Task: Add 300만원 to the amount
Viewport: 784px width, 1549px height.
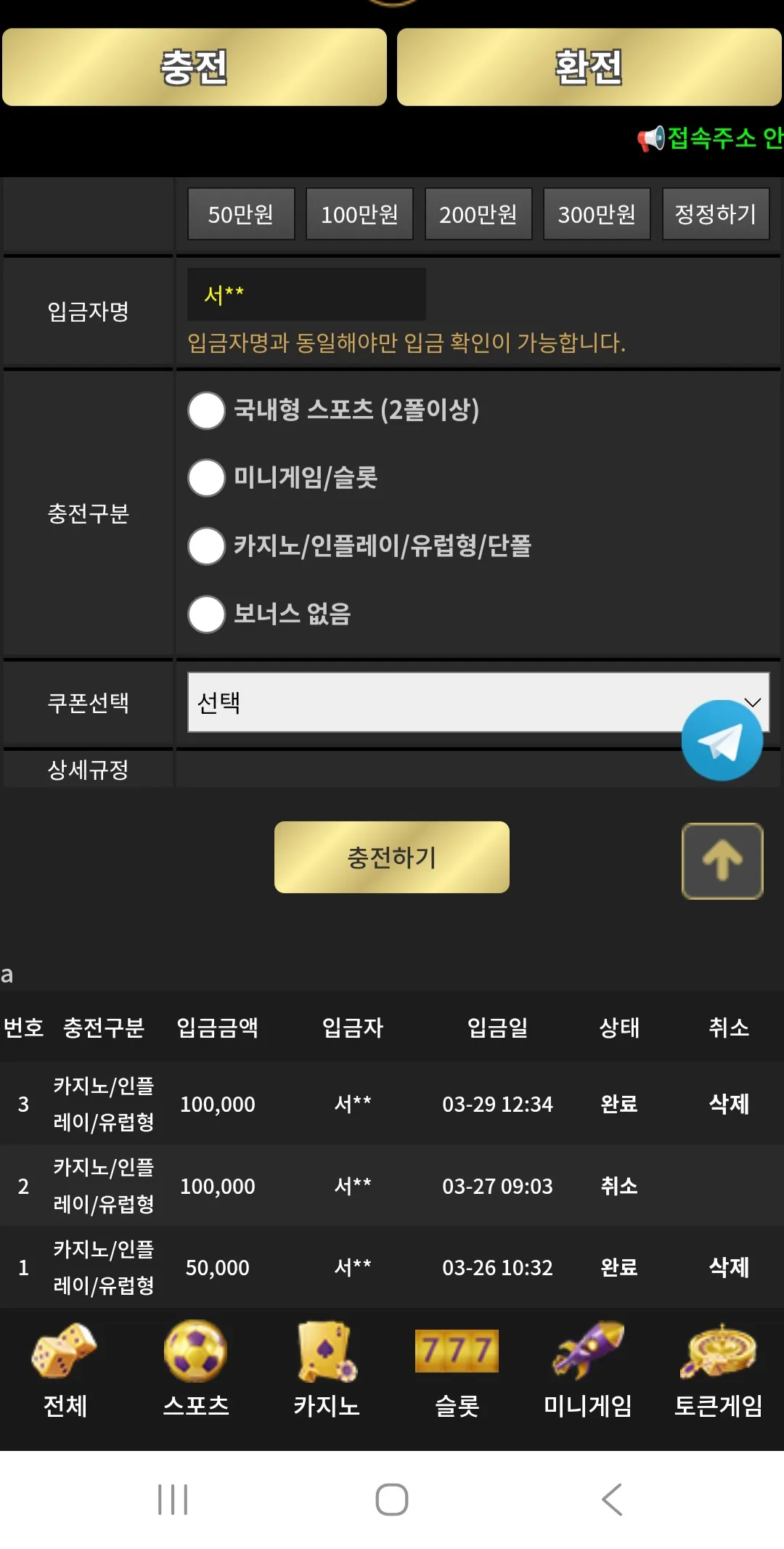Action: tap(597, 214)
